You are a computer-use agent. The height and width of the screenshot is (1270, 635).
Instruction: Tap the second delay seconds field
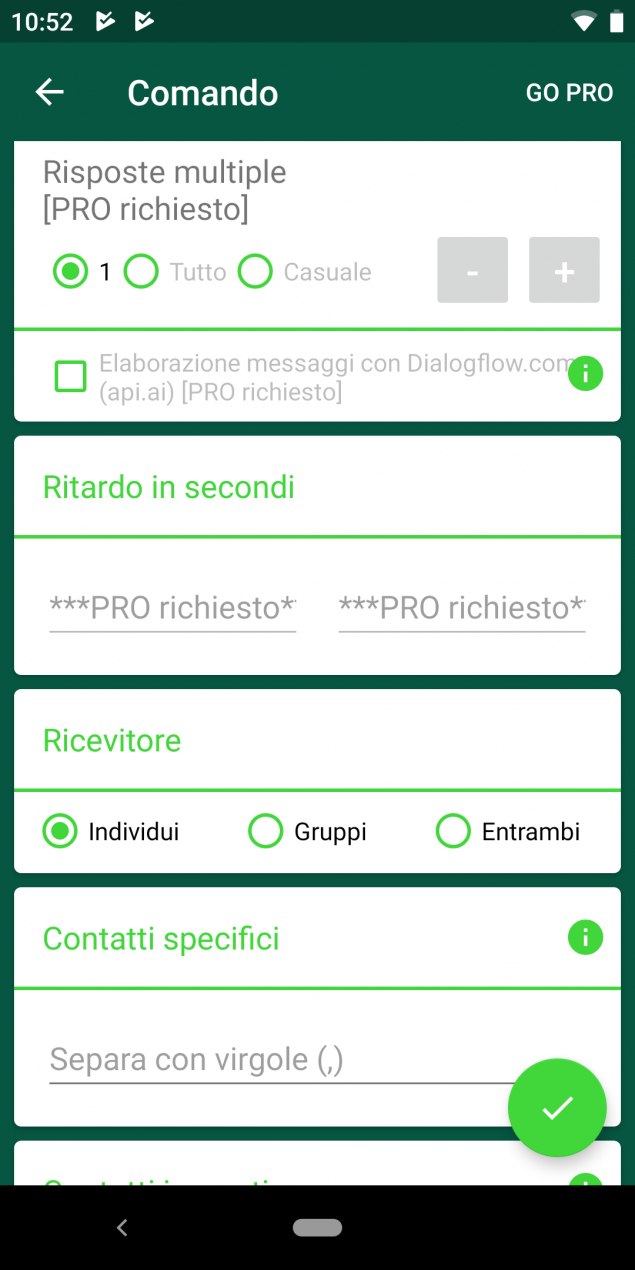pyautogui.click(x=462, y=607)
